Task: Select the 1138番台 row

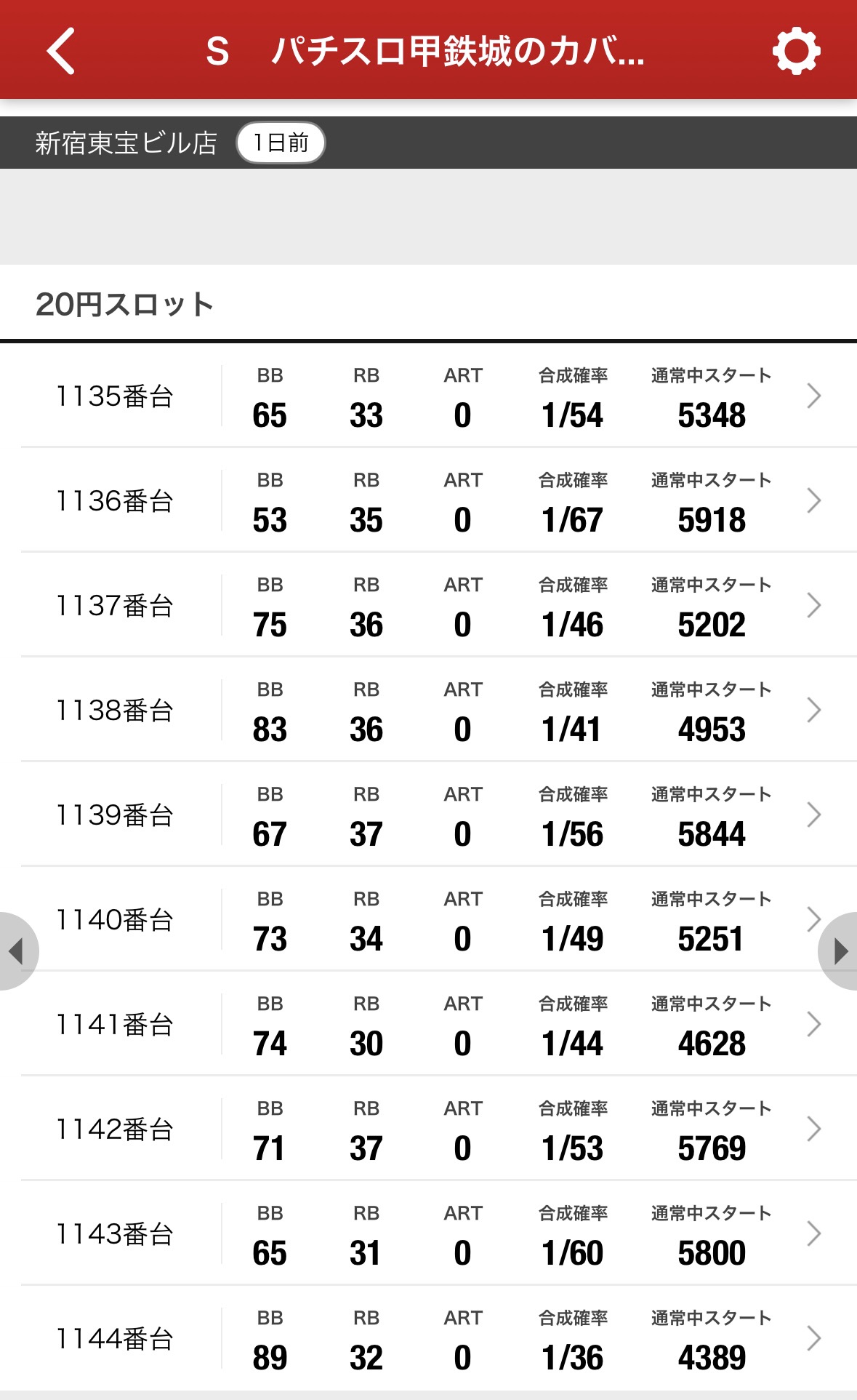Action: [x=428, y=711]
